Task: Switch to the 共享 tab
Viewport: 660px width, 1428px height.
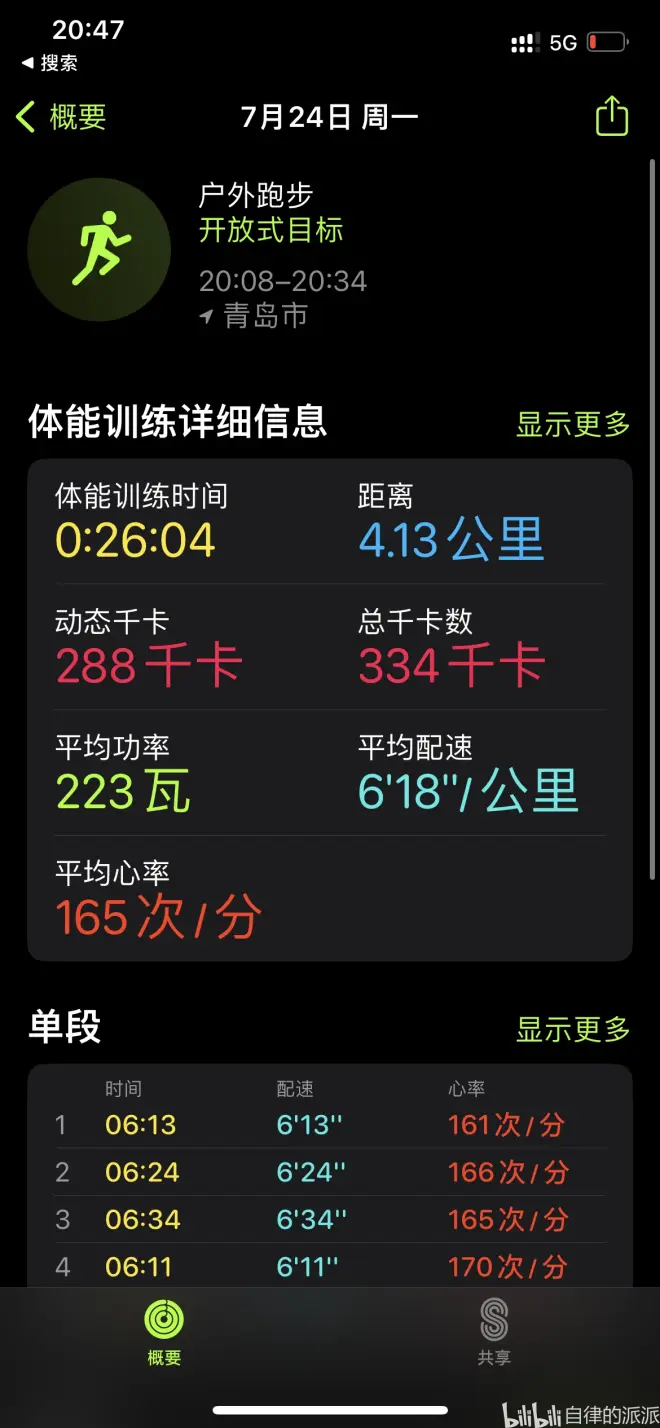Action: [493, 1332]
